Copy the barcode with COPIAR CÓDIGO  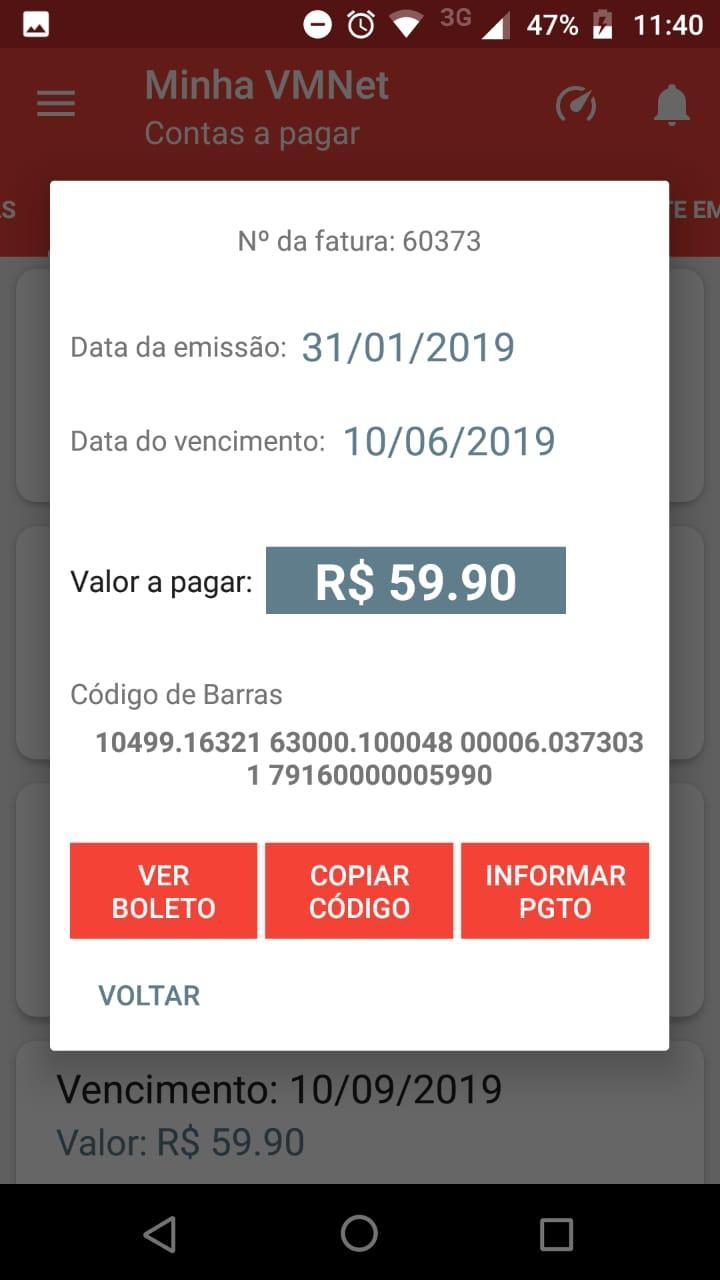pyautogui.click(x=359, y=891)
